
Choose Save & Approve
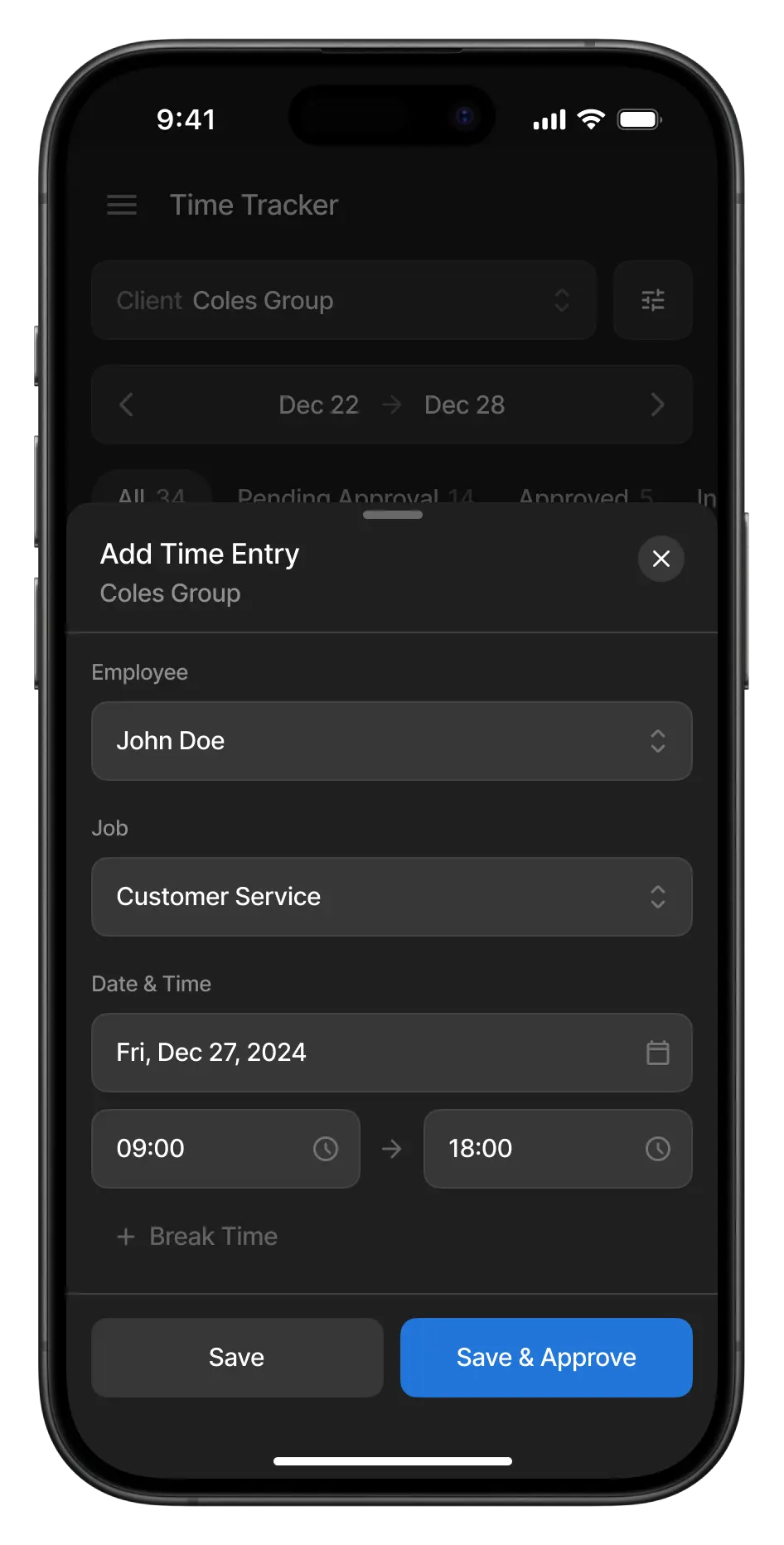[546, 1358]
